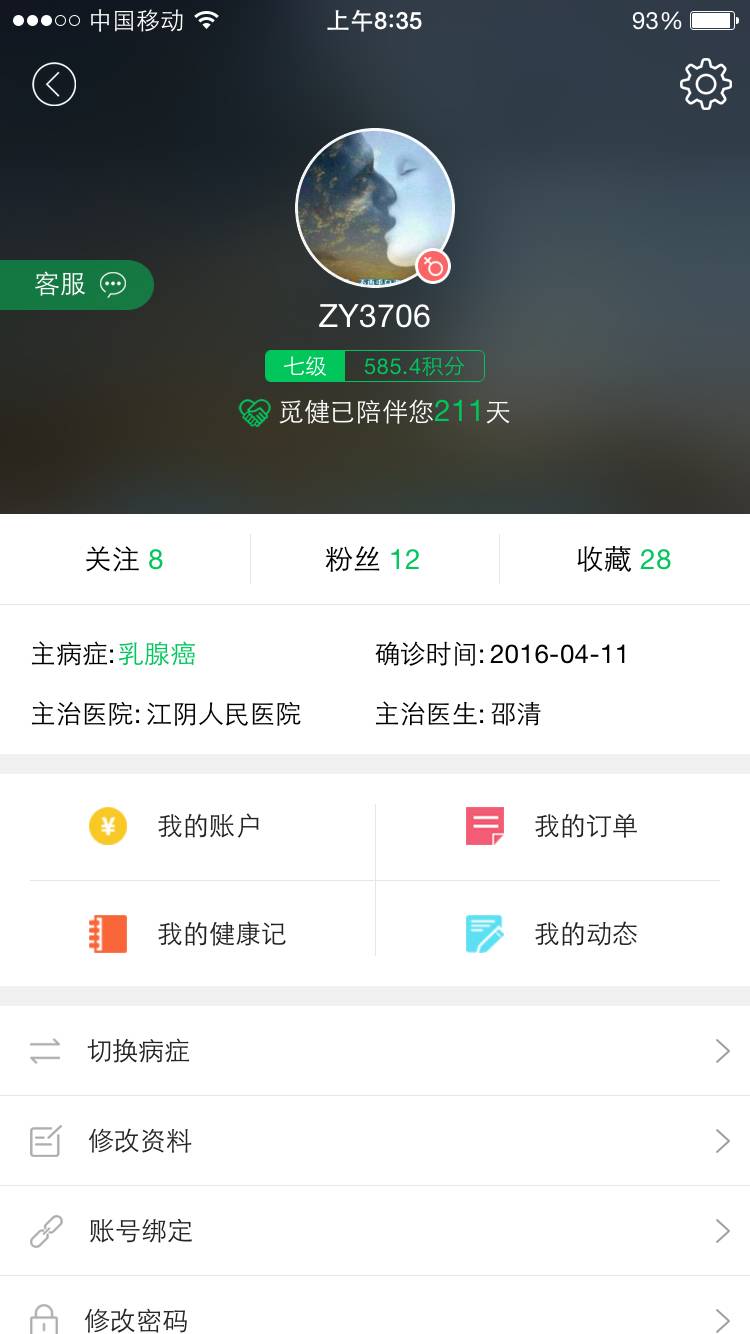Image resolution: width=750 pixels, height=1334 pixels.
Task: Tap the 七级 level and points badge
Action: tap(374, 366)
